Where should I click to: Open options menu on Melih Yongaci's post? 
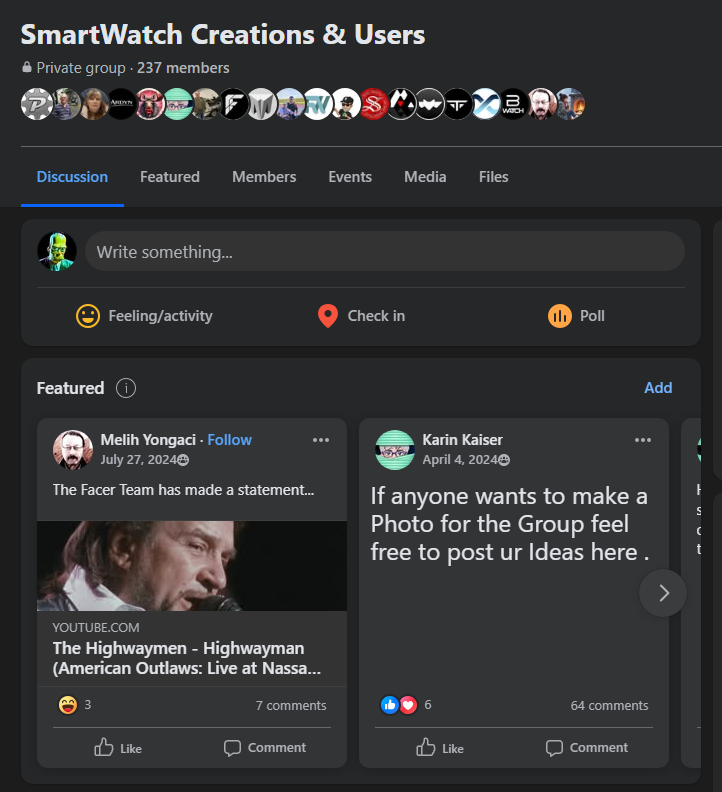(321, 440)
